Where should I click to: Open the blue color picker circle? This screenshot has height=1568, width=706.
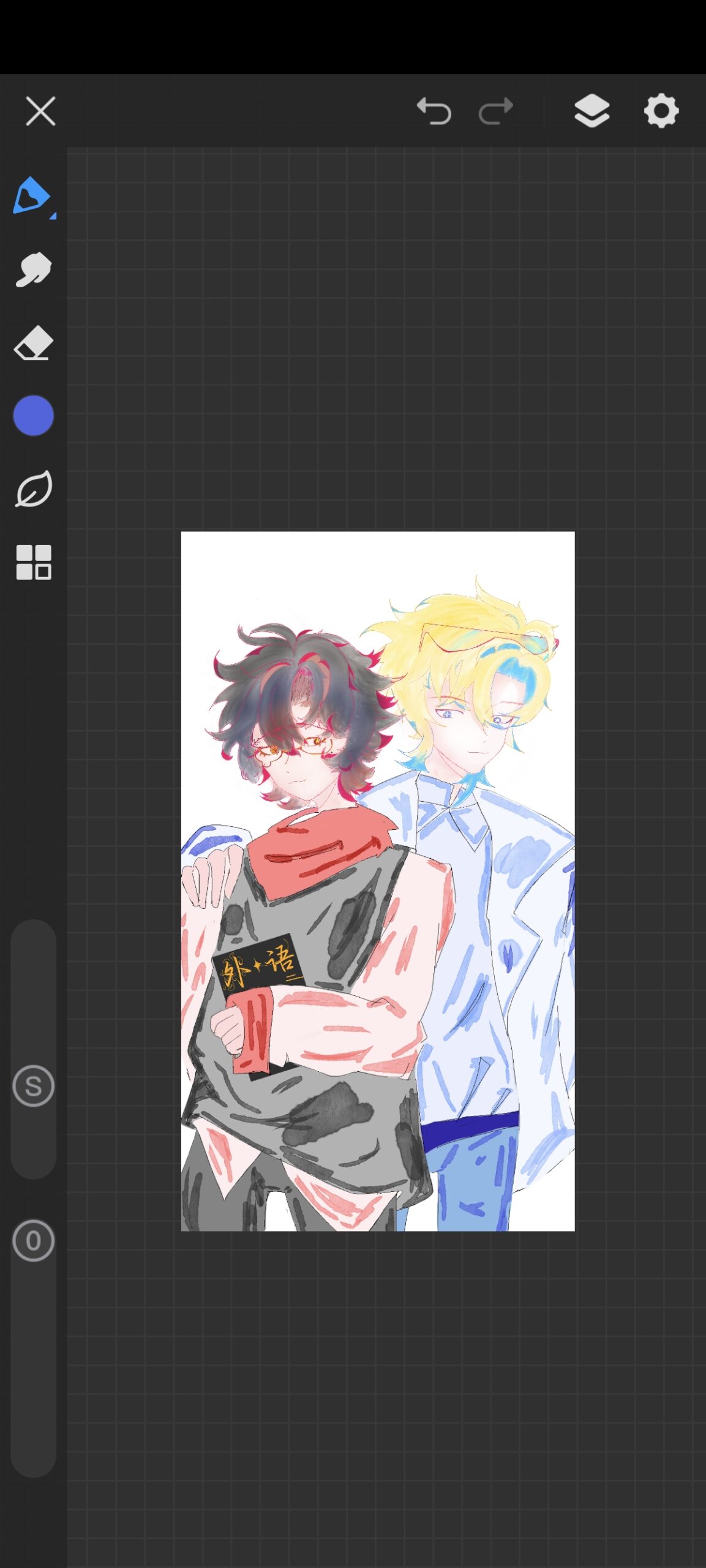pyautogui.click(x=33, y=416)
